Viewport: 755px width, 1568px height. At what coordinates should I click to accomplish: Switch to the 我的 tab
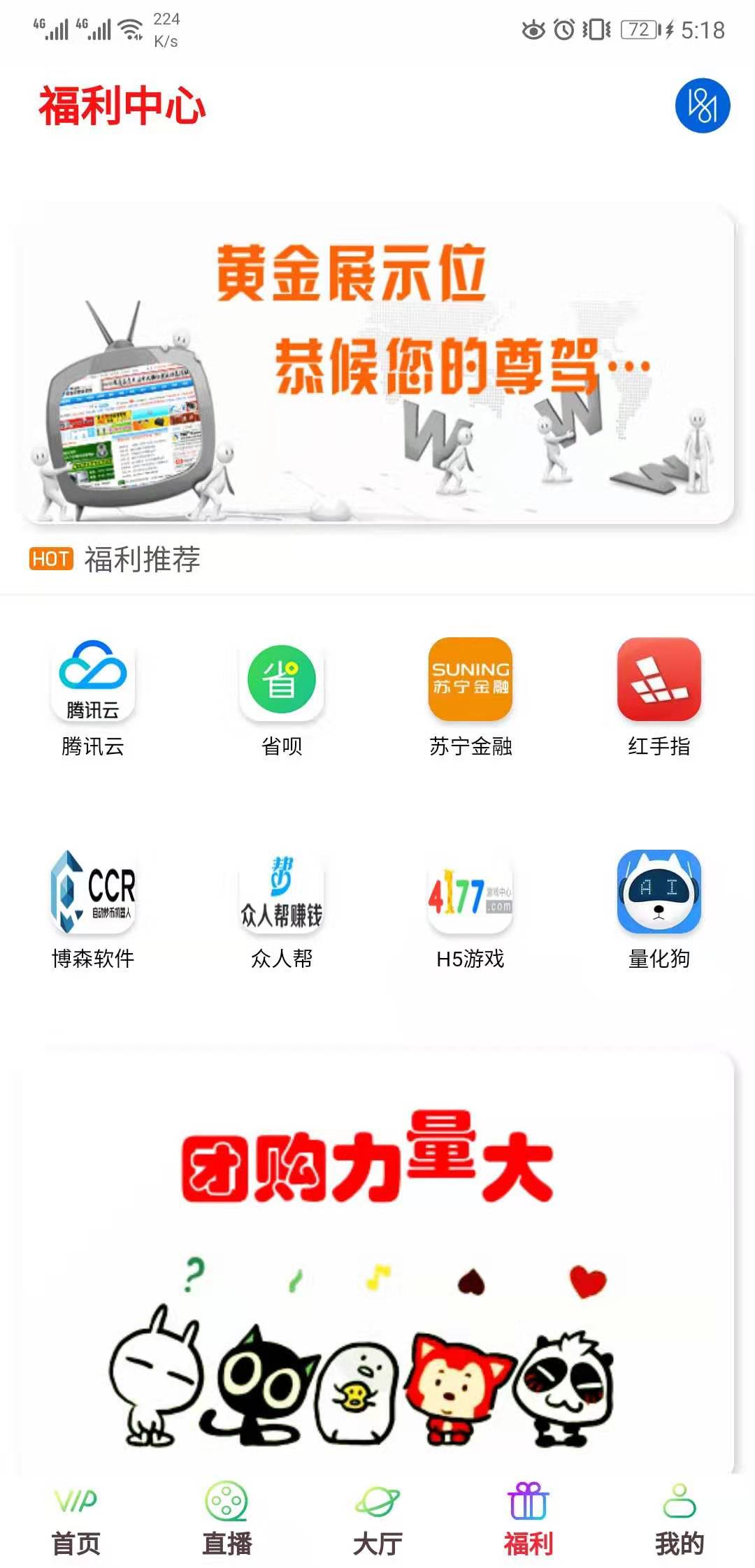point(679,1520)
